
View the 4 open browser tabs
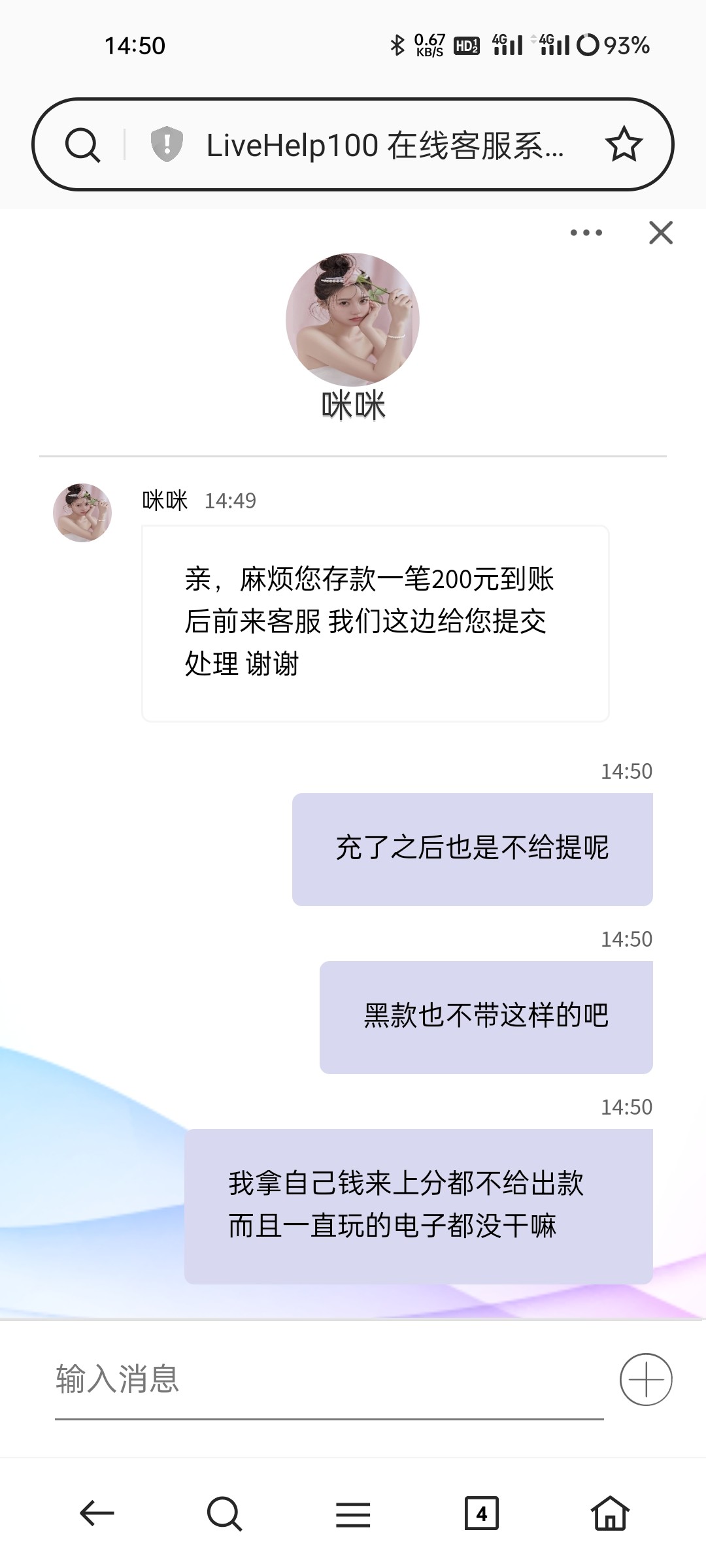tap(481, 1513)
